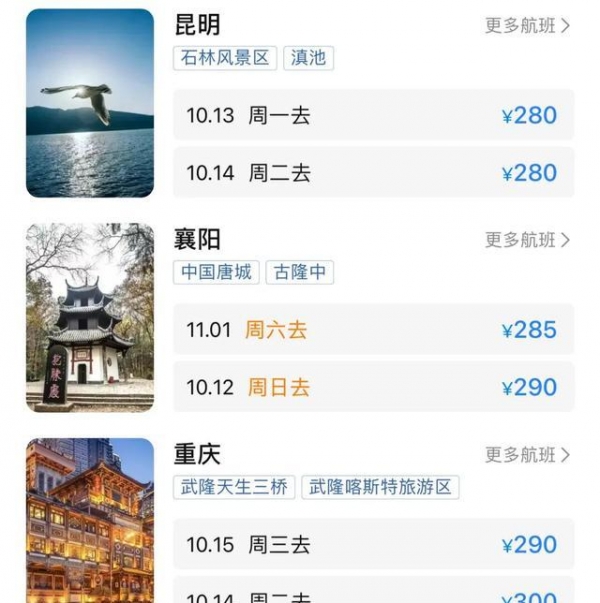Open the 重庆 destination photo
600x603 pixels.
coord(90,521)
